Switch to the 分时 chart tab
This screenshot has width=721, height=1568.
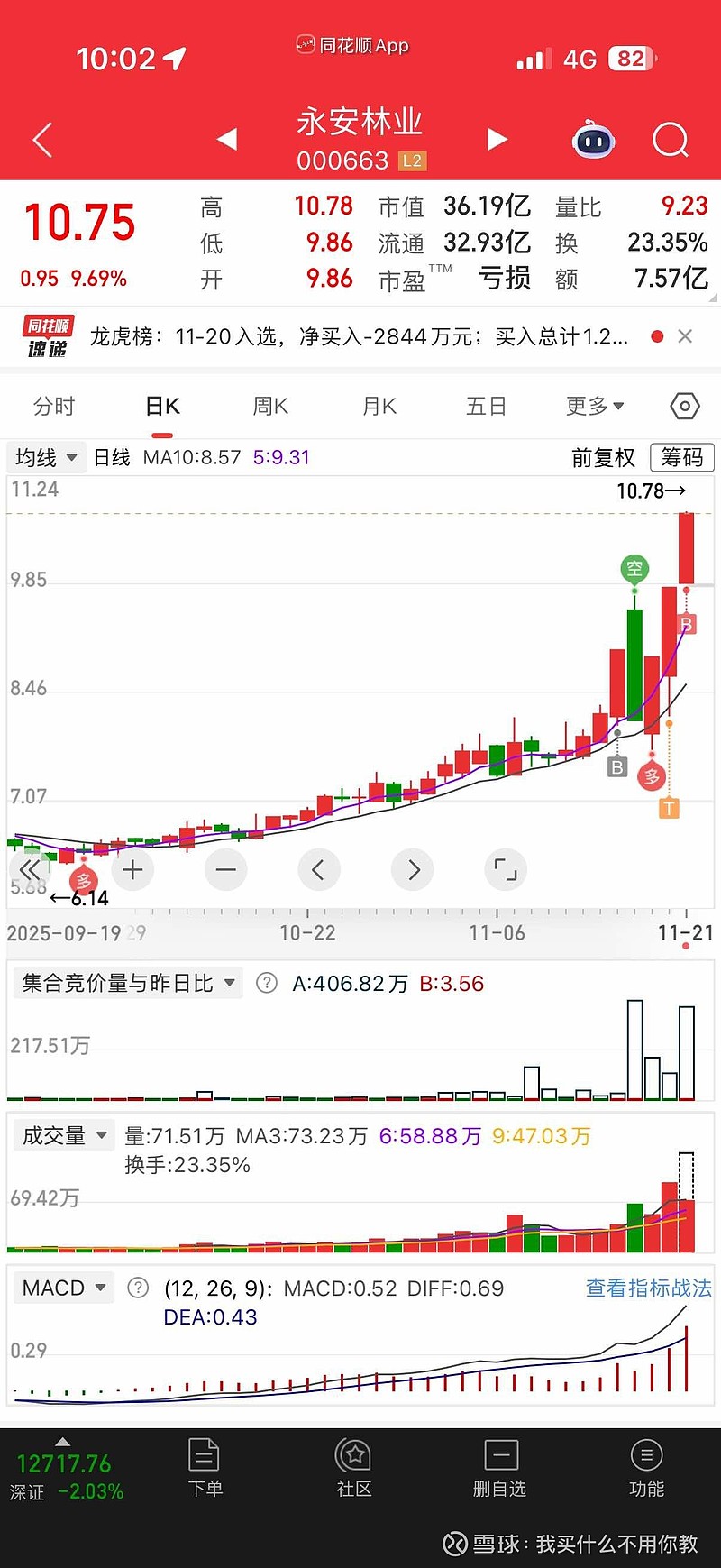54,407
